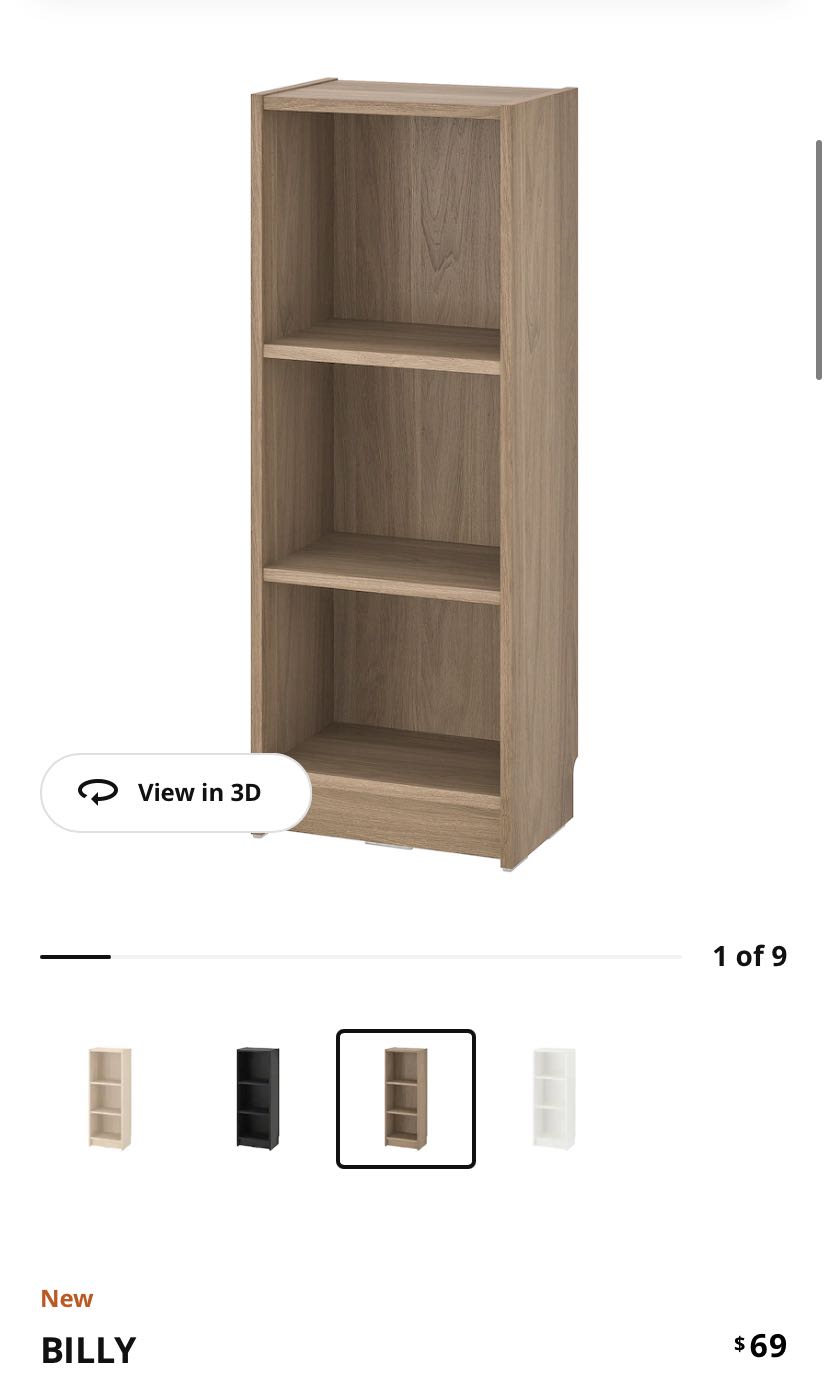
Task: Click the $69 price label
Action: point(760,1345)
